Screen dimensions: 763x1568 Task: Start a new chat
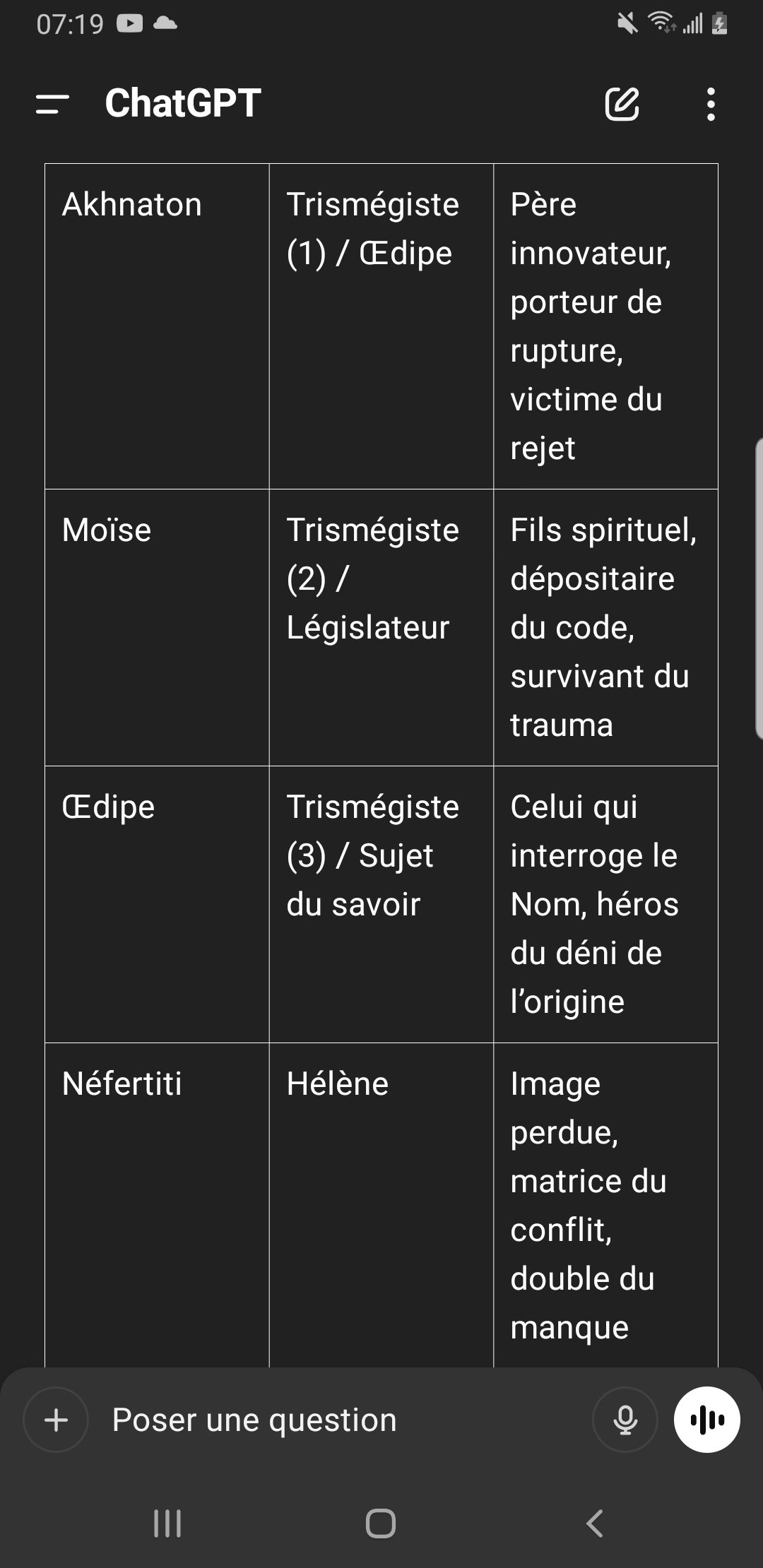[622, 105]
